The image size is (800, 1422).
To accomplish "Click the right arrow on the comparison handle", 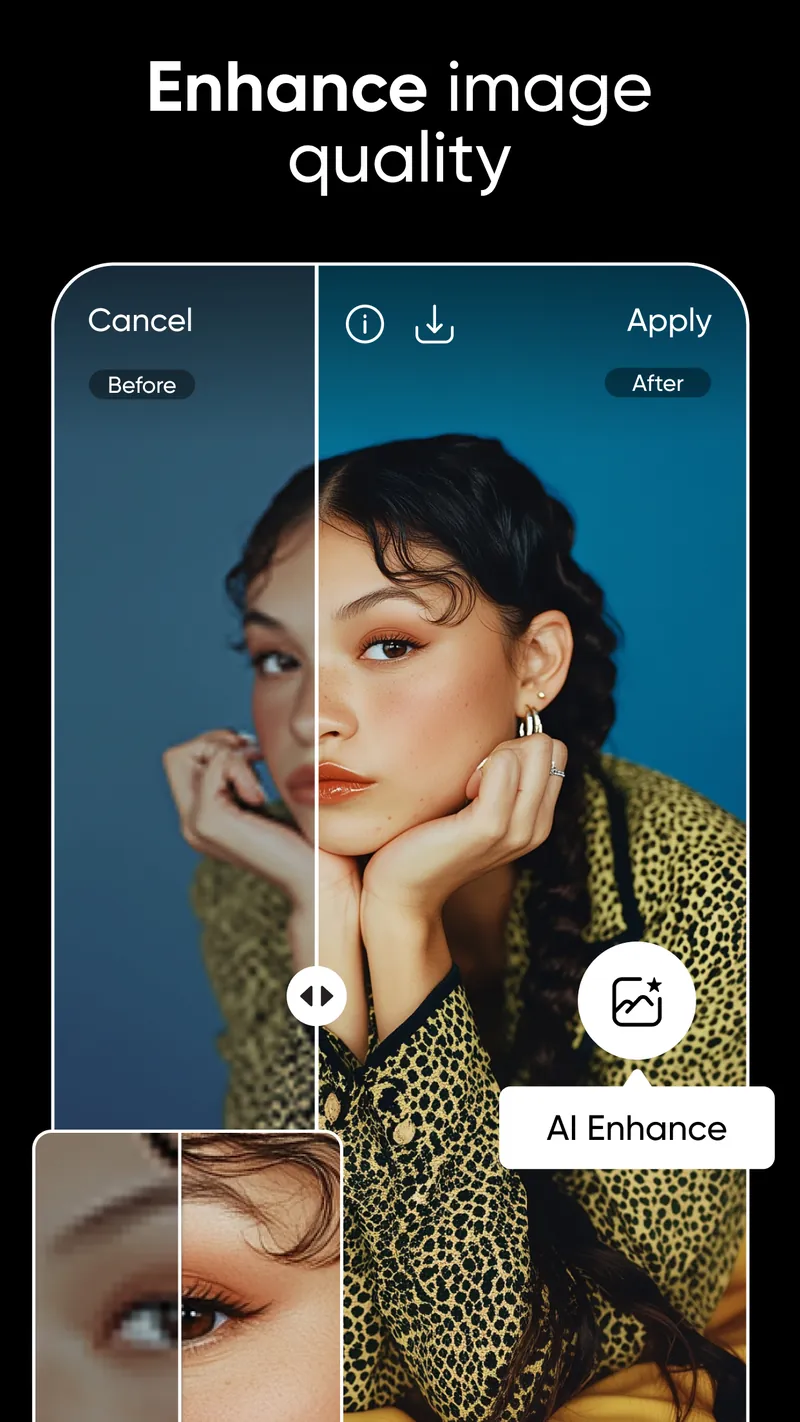I will click(326, 995).
